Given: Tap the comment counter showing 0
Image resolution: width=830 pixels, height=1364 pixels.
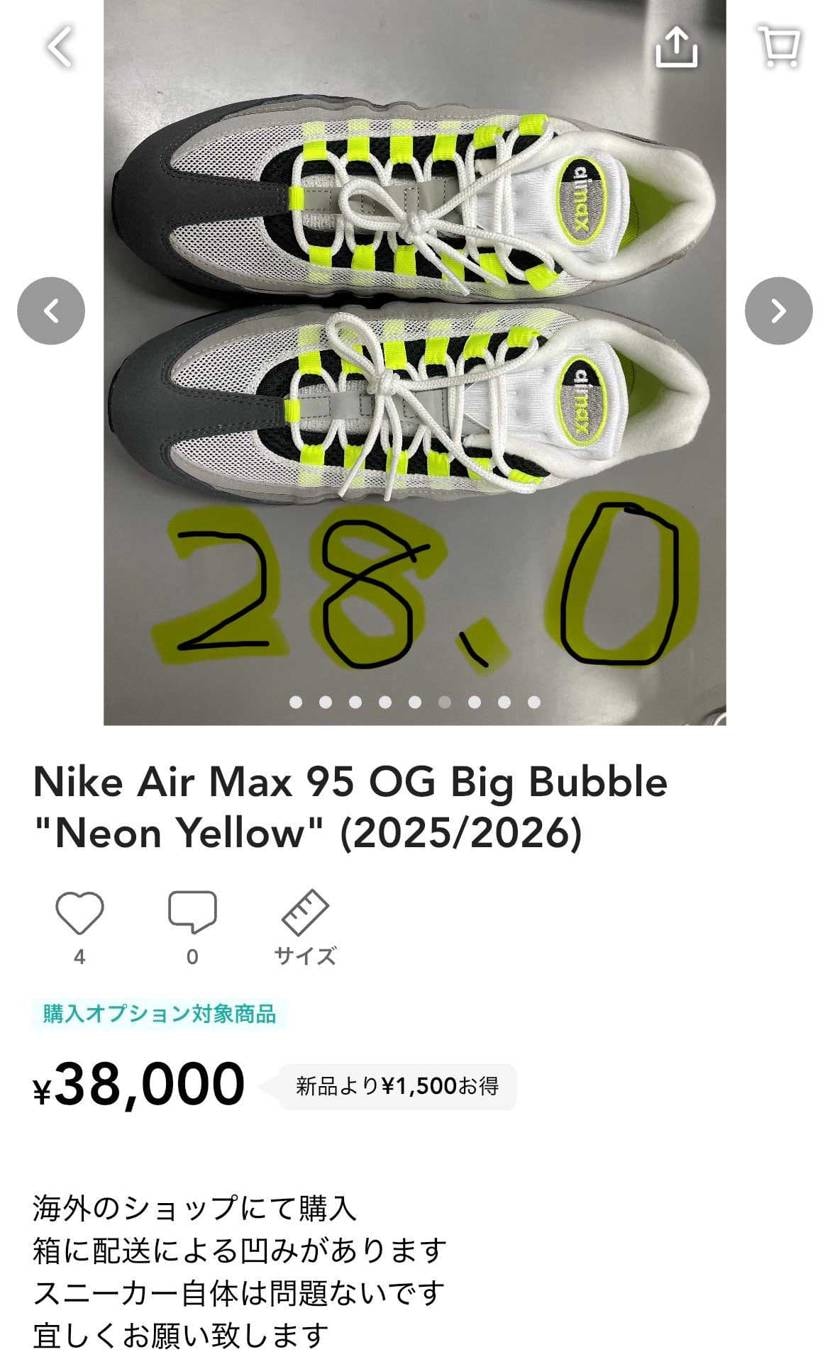Looking at the screenshot, I should coord(193,955).
